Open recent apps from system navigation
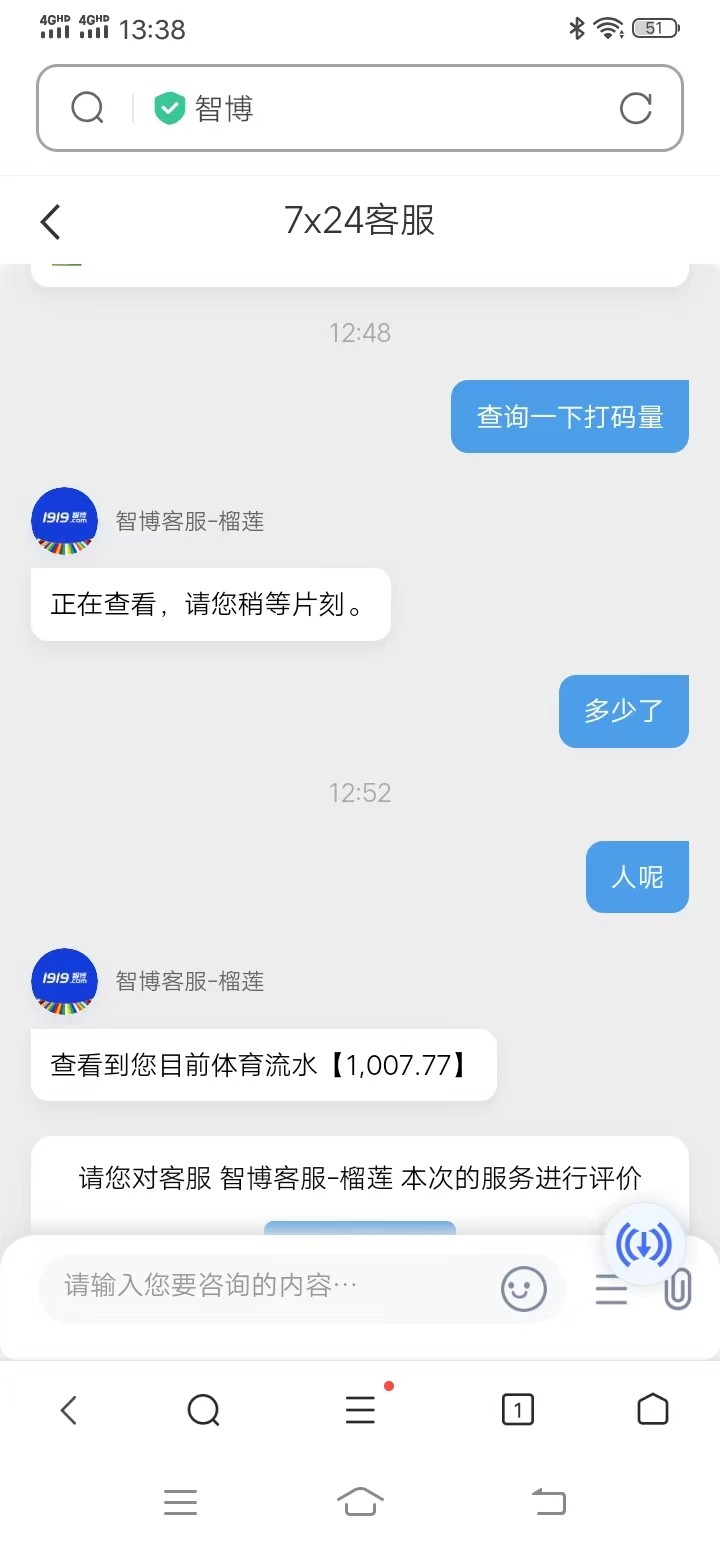 (x=180, y=1501)
